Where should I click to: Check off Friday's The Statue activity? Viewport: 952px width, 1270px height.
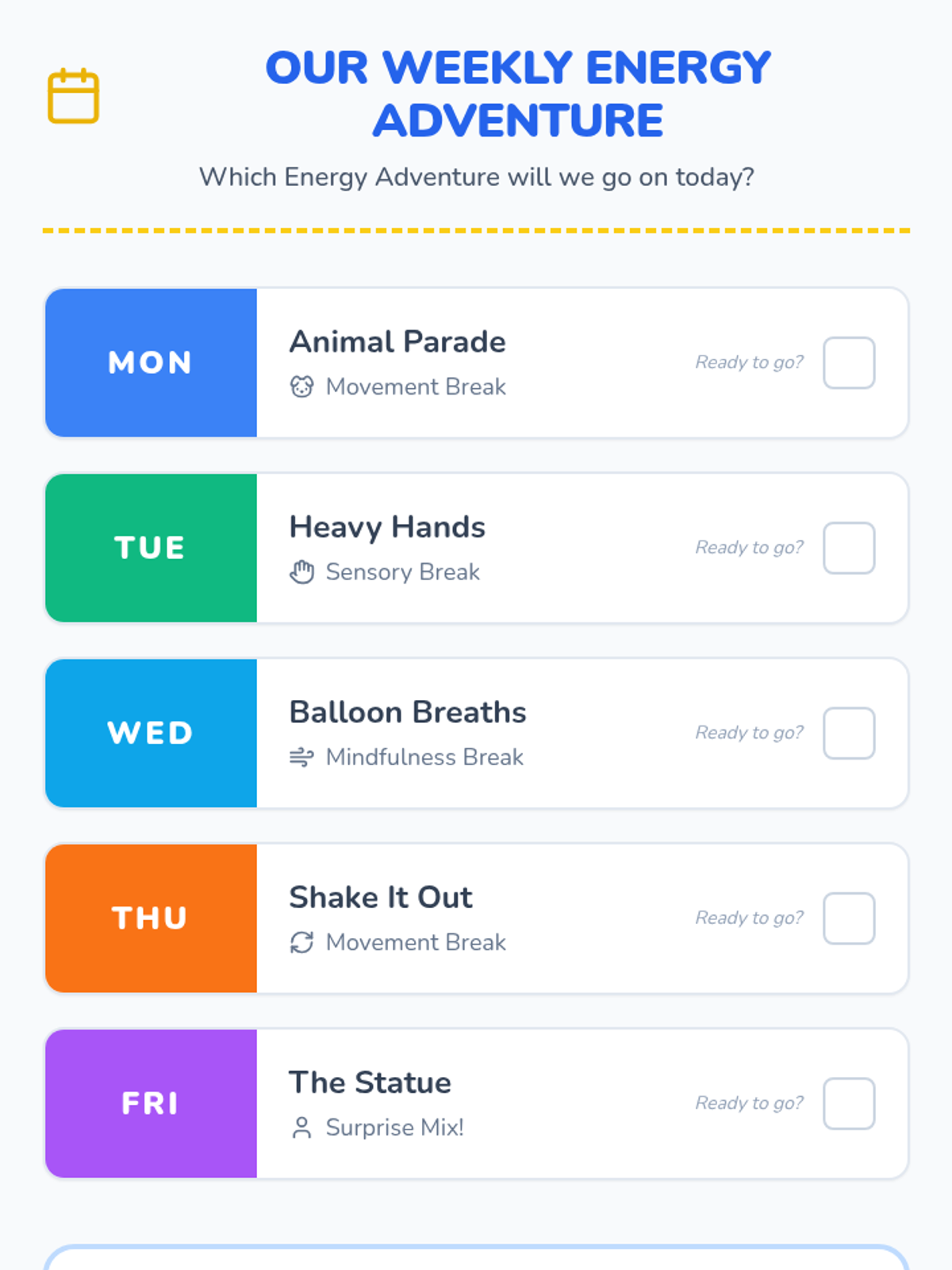tap(849, 1103)
